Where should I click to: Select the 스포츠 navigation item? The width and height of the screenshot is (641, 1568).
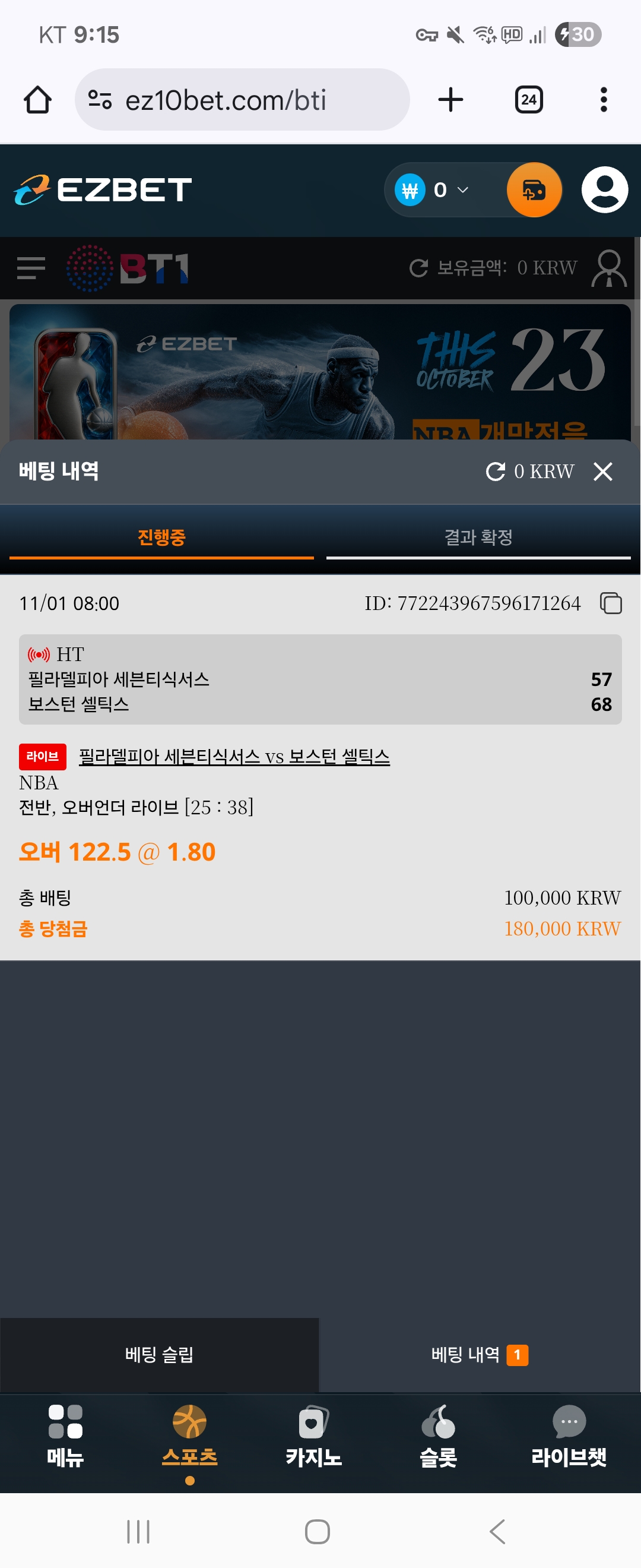[x=190, y=1436]
